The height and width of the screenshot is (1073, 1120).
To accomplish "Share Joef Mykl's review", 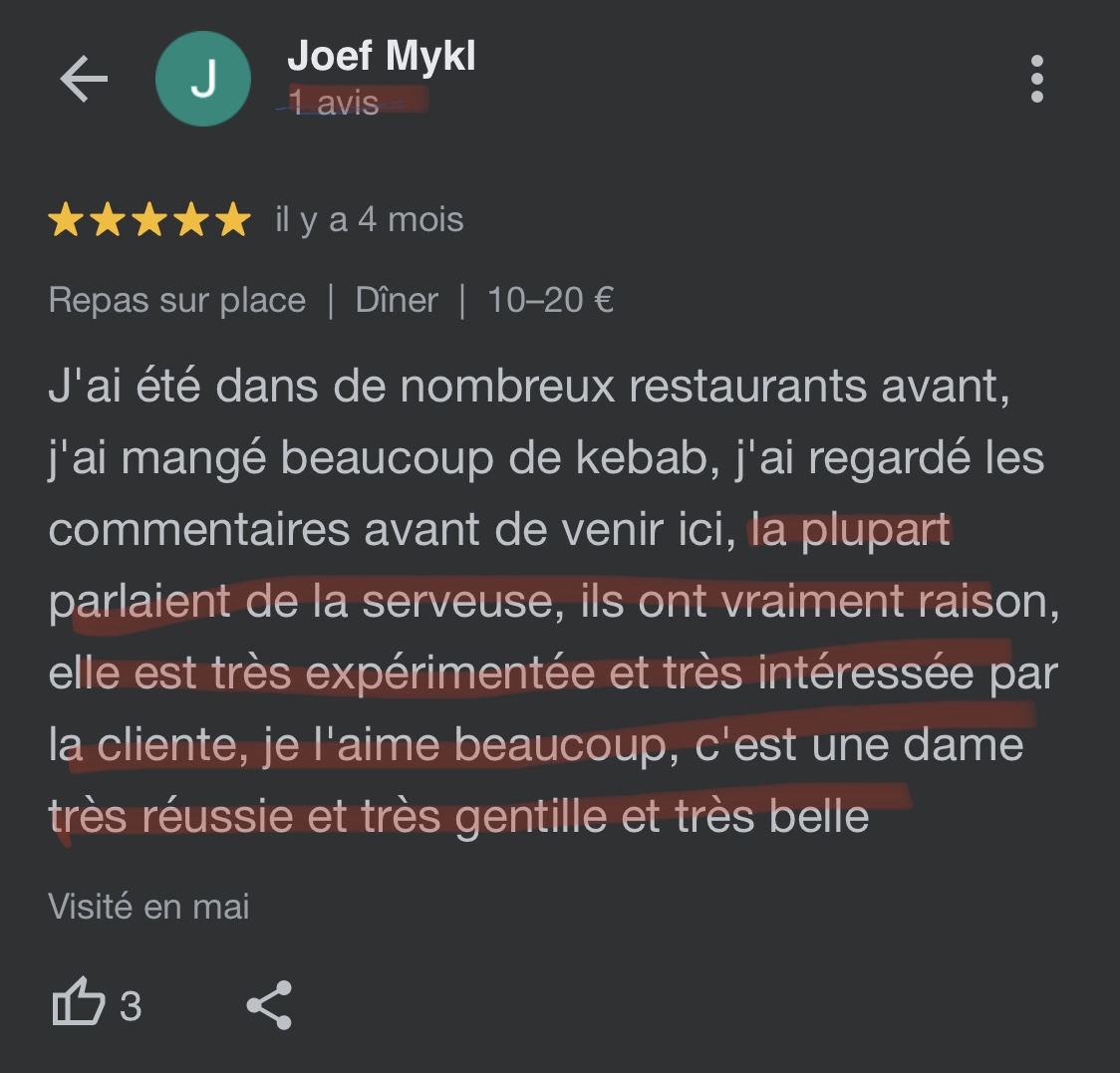I will coord(269,1004).
